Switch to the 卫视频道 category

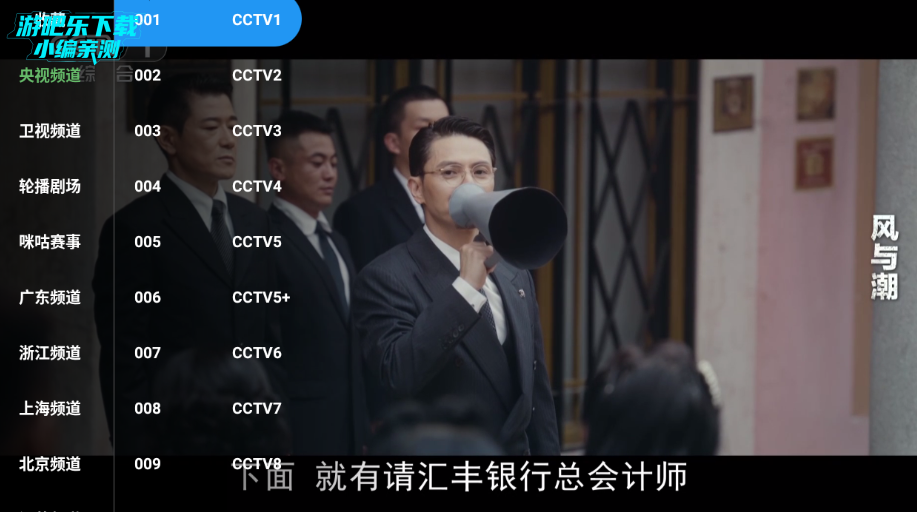pyautogui.click(x=50, y=131)
